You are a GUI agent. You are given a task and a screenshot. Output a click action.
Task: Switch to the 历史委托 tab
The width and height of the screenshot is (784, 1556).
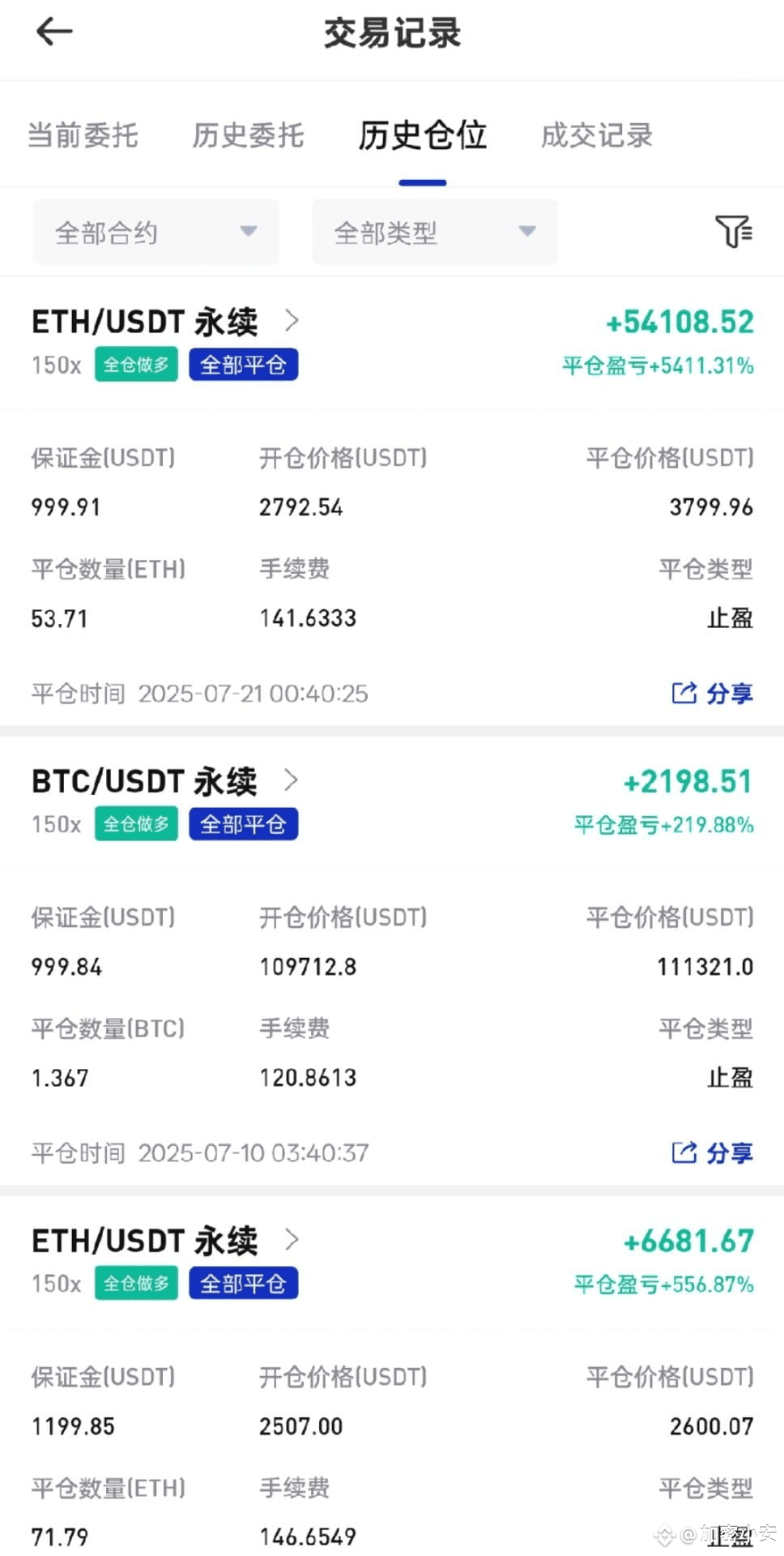pos(248,135)
